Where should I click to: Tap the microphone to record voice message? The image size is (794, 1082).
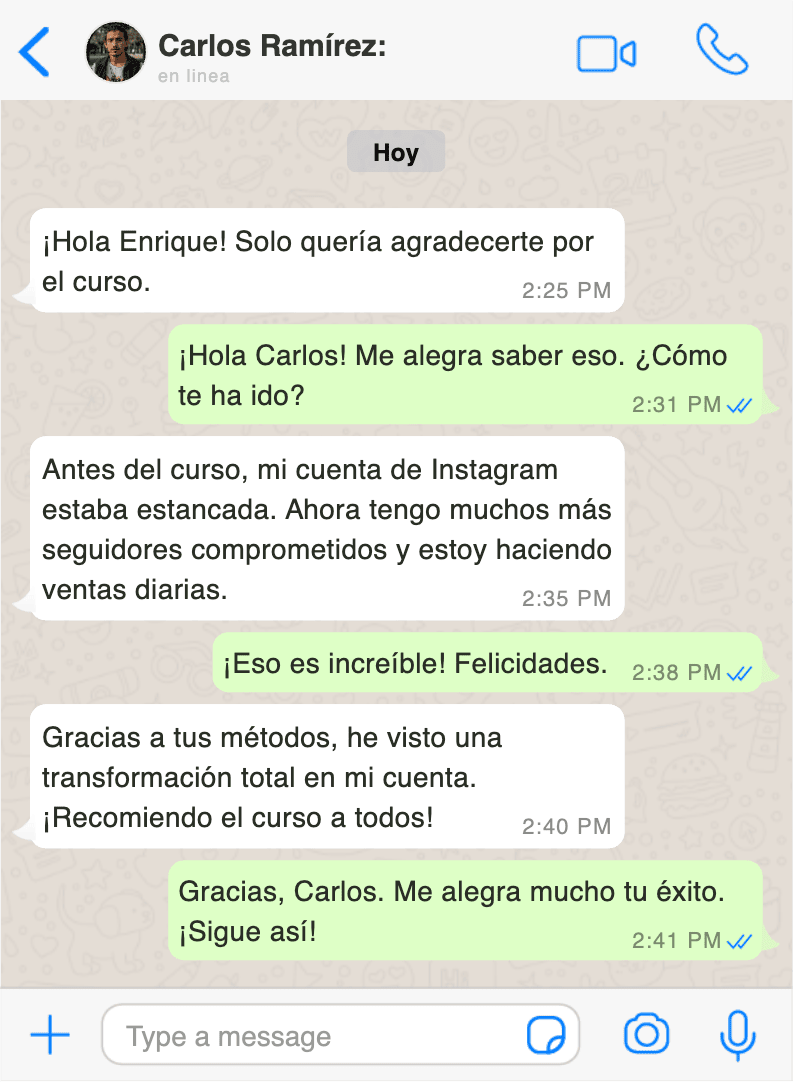(738, 1035)
